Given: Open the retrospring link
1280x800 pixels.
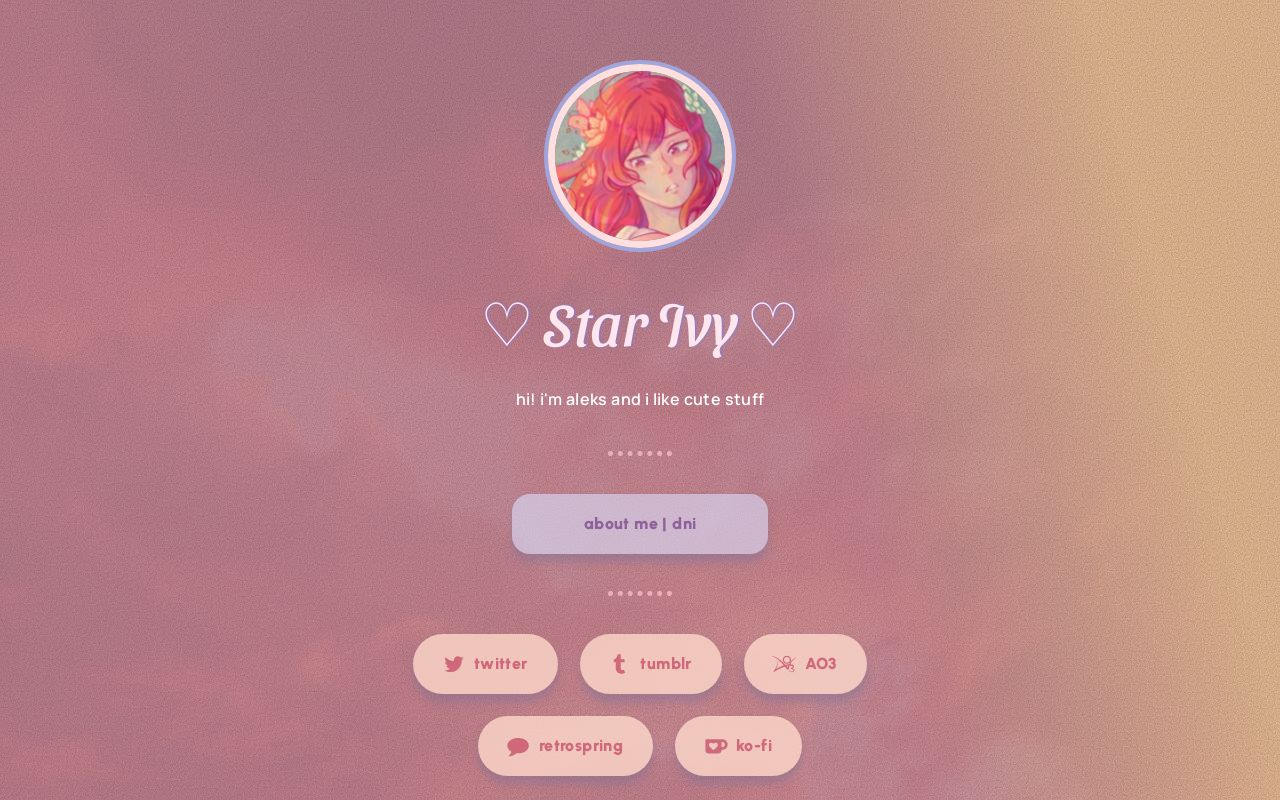Looking at the screenshot, I should coord(565,746).
